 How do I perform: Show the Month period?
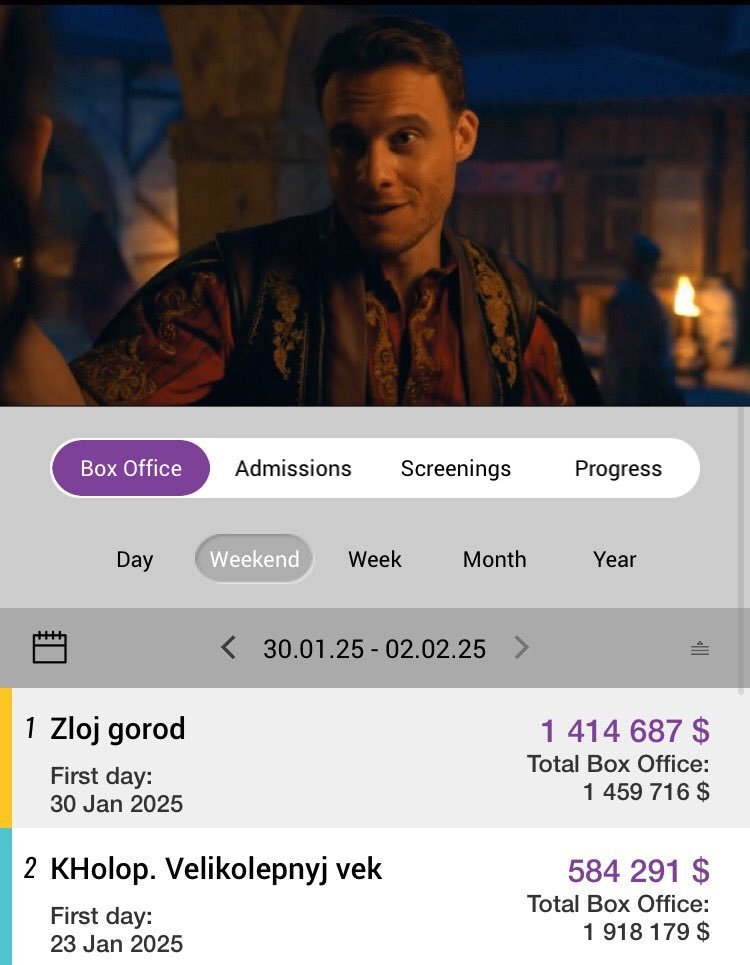pos(494,559)
